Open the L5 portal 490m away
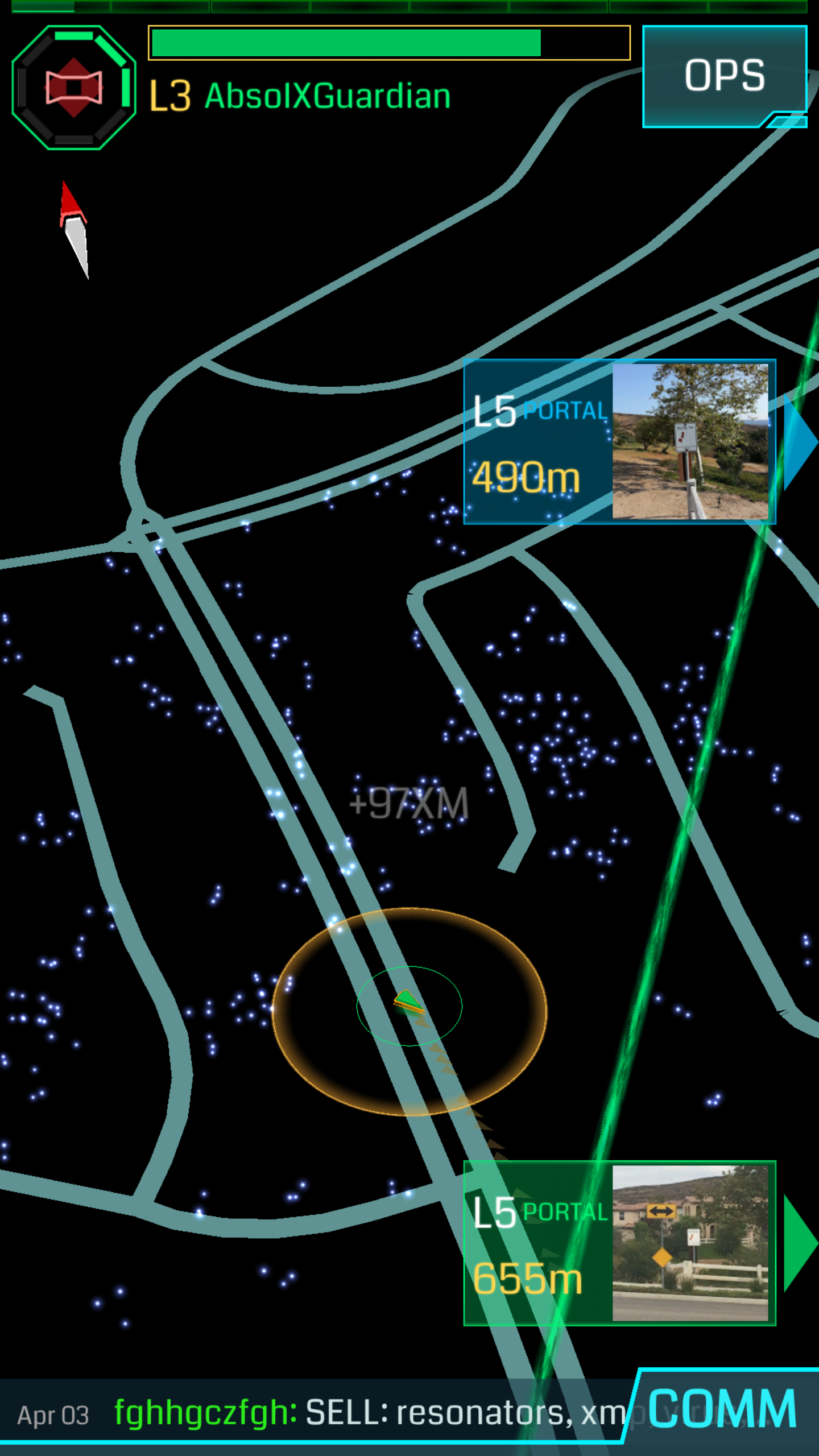The height and width of the screenshot is (1456, 819). click(619, 442)
